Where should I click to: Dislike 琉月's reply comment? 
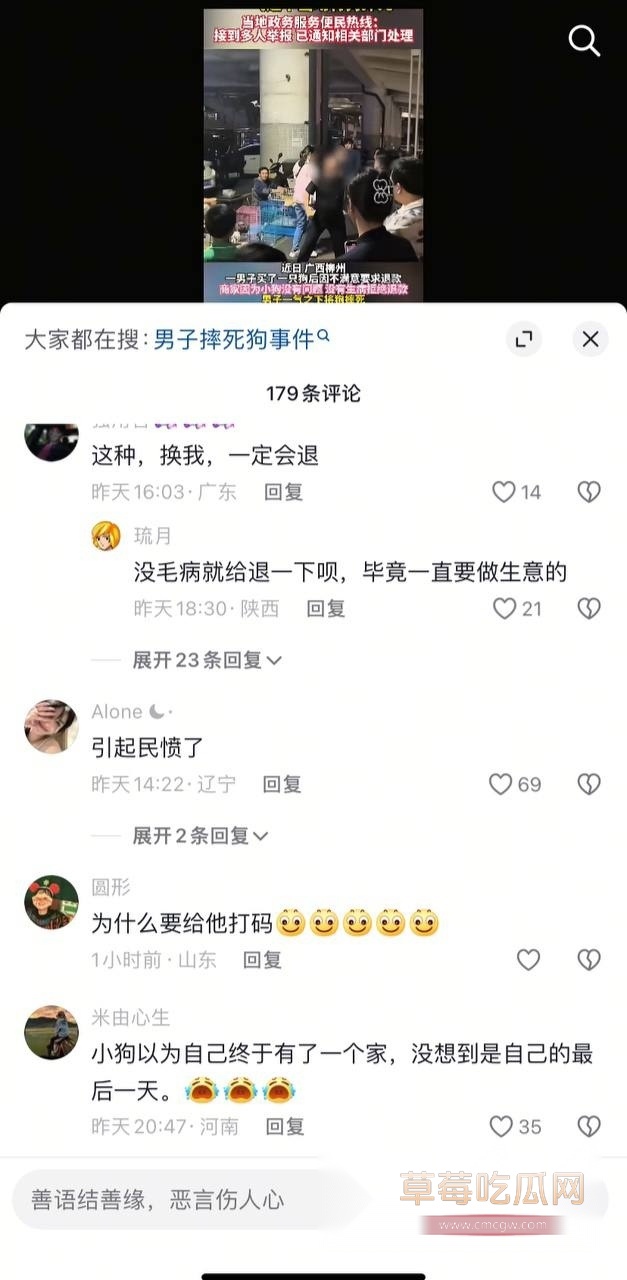[589, 608]
